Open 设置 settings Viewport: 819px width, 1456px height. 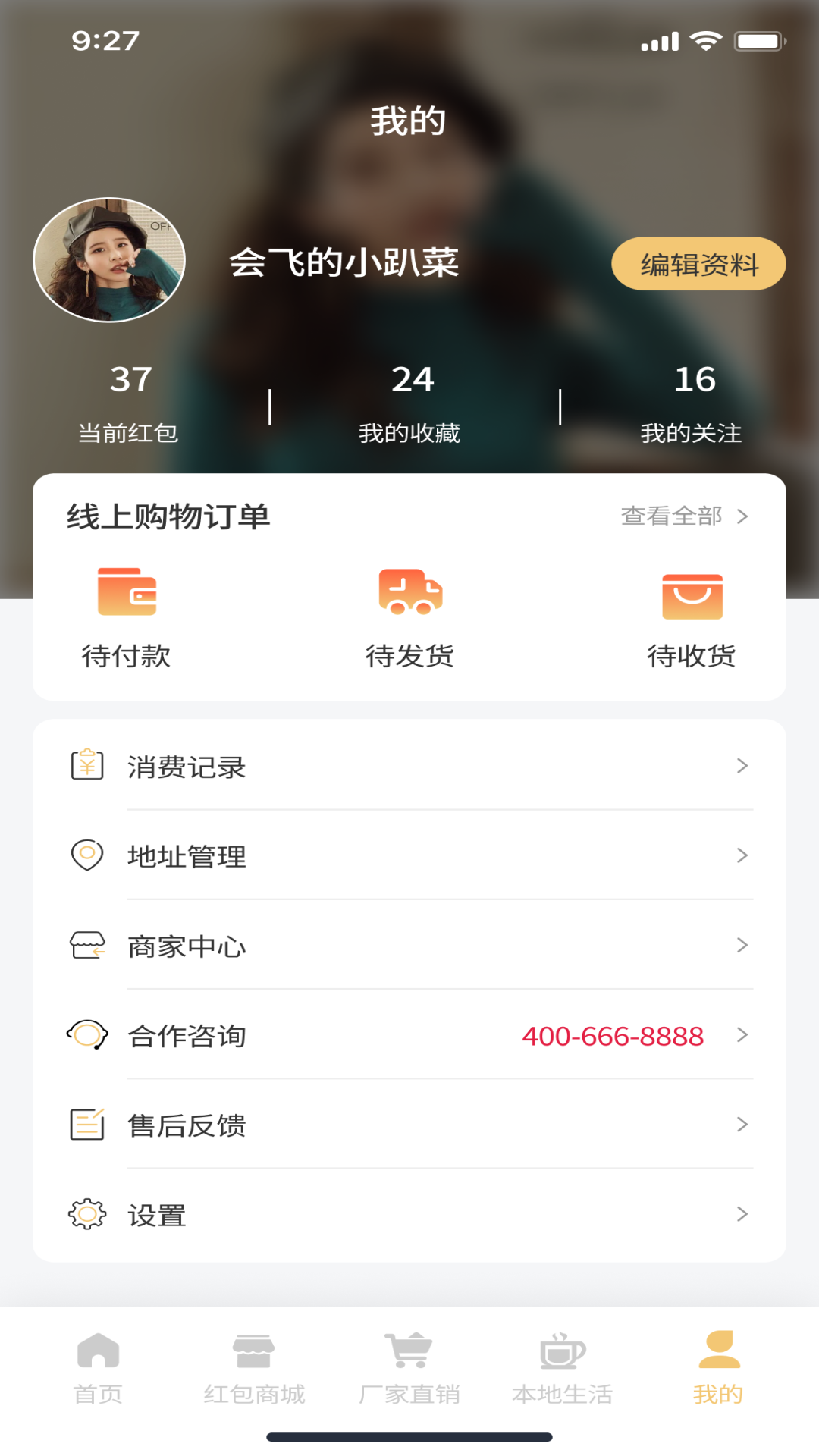pos(409,1214)
